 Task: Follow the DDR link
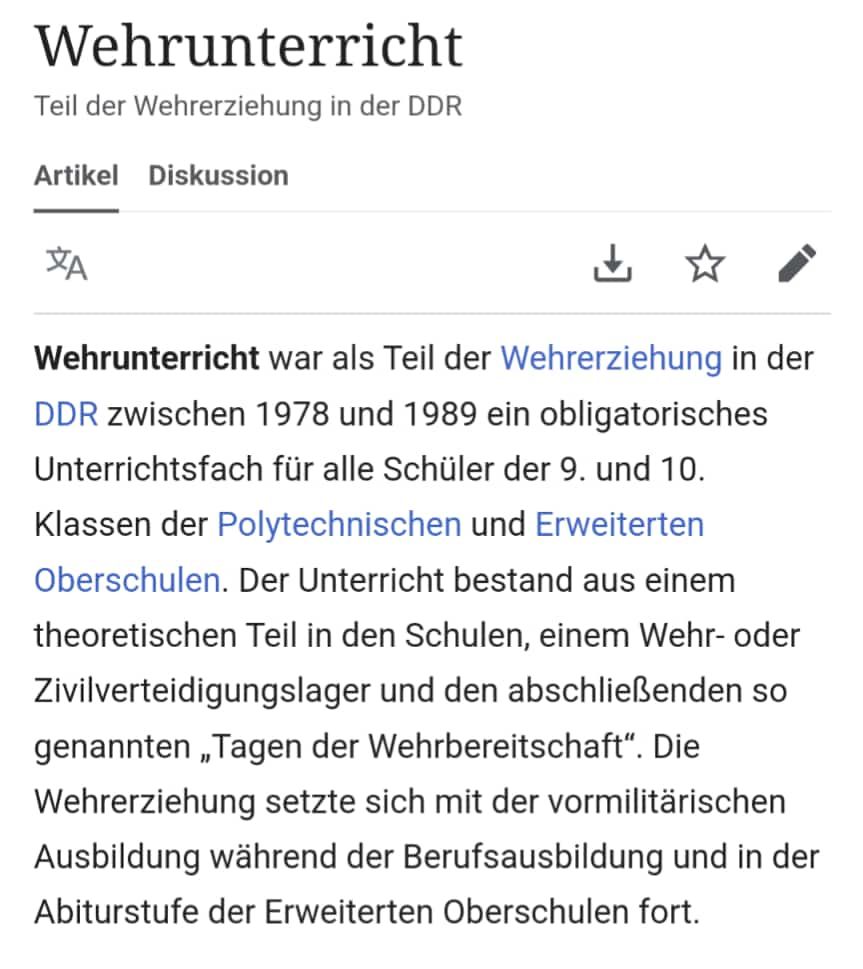(x=66, y=414)
